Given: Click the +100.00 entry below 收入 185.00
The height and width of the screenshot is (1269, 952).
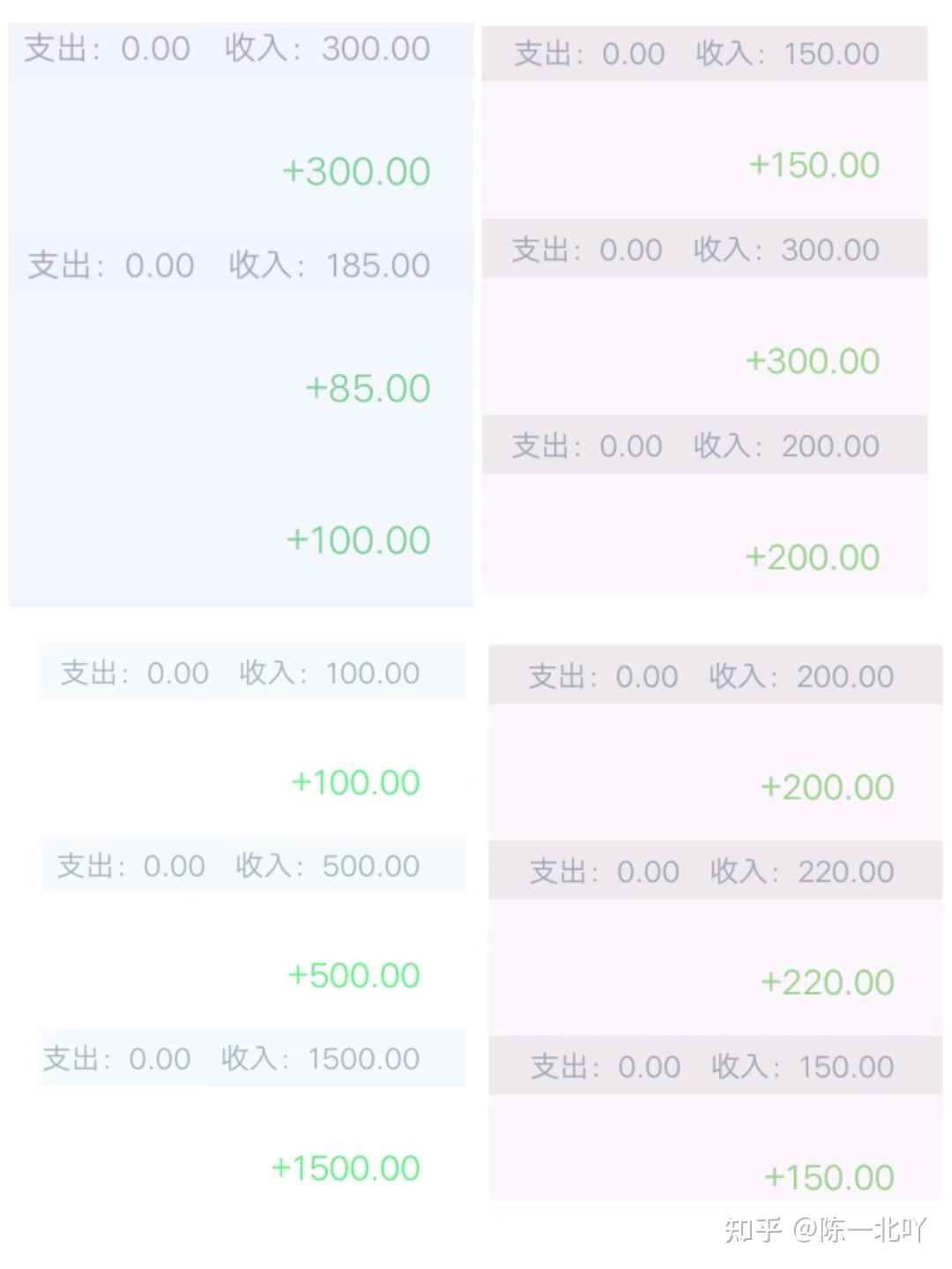Looking at the screenshot, I should coord(356,539).
